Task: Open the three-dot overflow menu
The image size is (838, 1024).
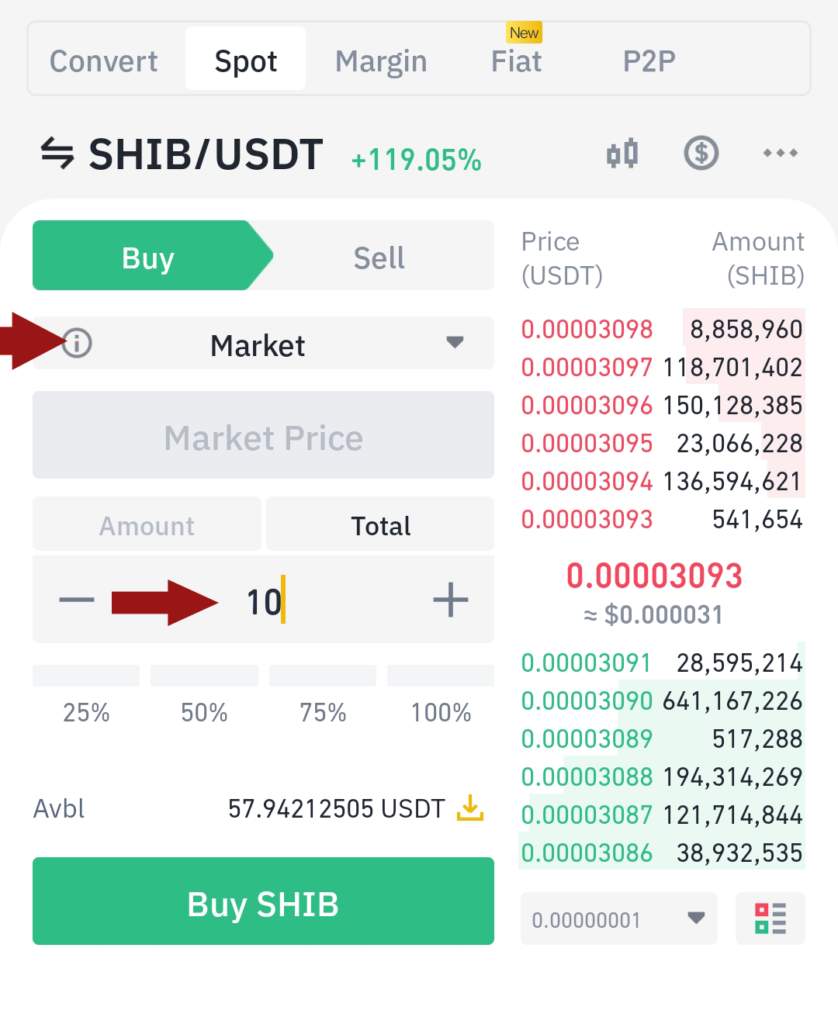Action: [780, 154]
